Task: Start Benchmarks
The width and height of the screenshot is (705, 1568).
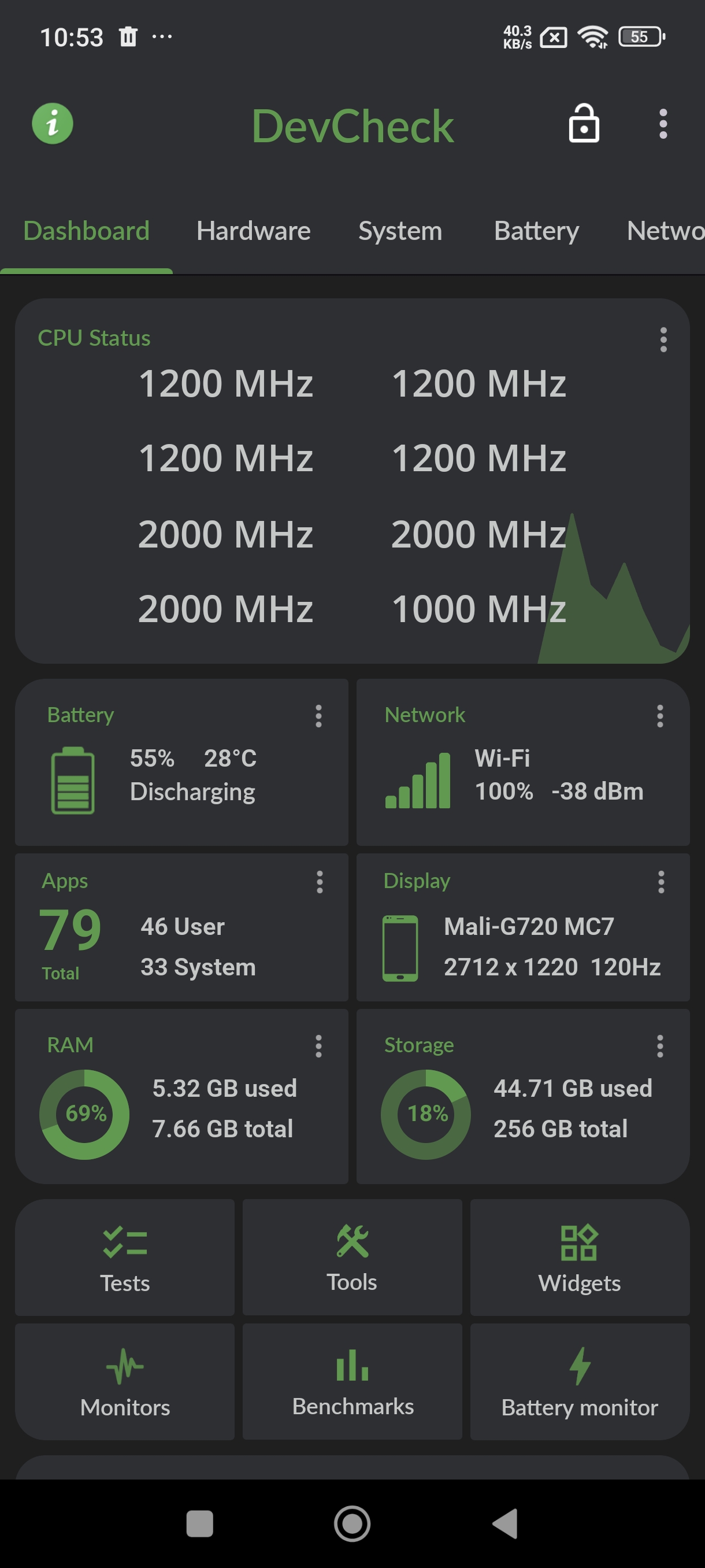Action: 352,1382
